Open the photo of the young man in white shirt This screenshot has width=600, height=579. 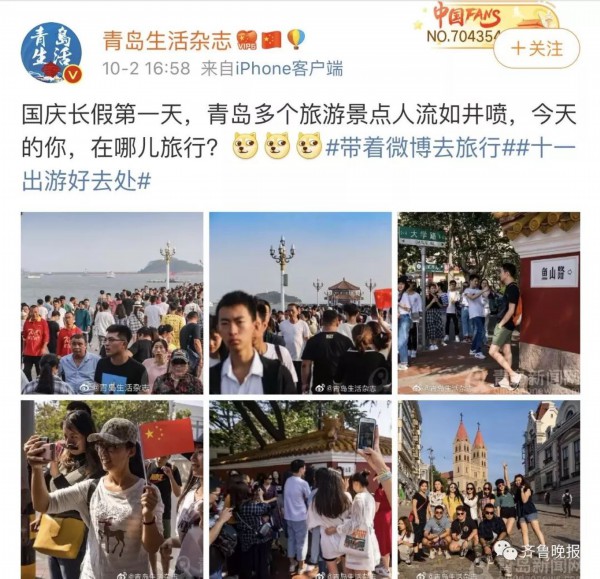[x=300, y=303]
